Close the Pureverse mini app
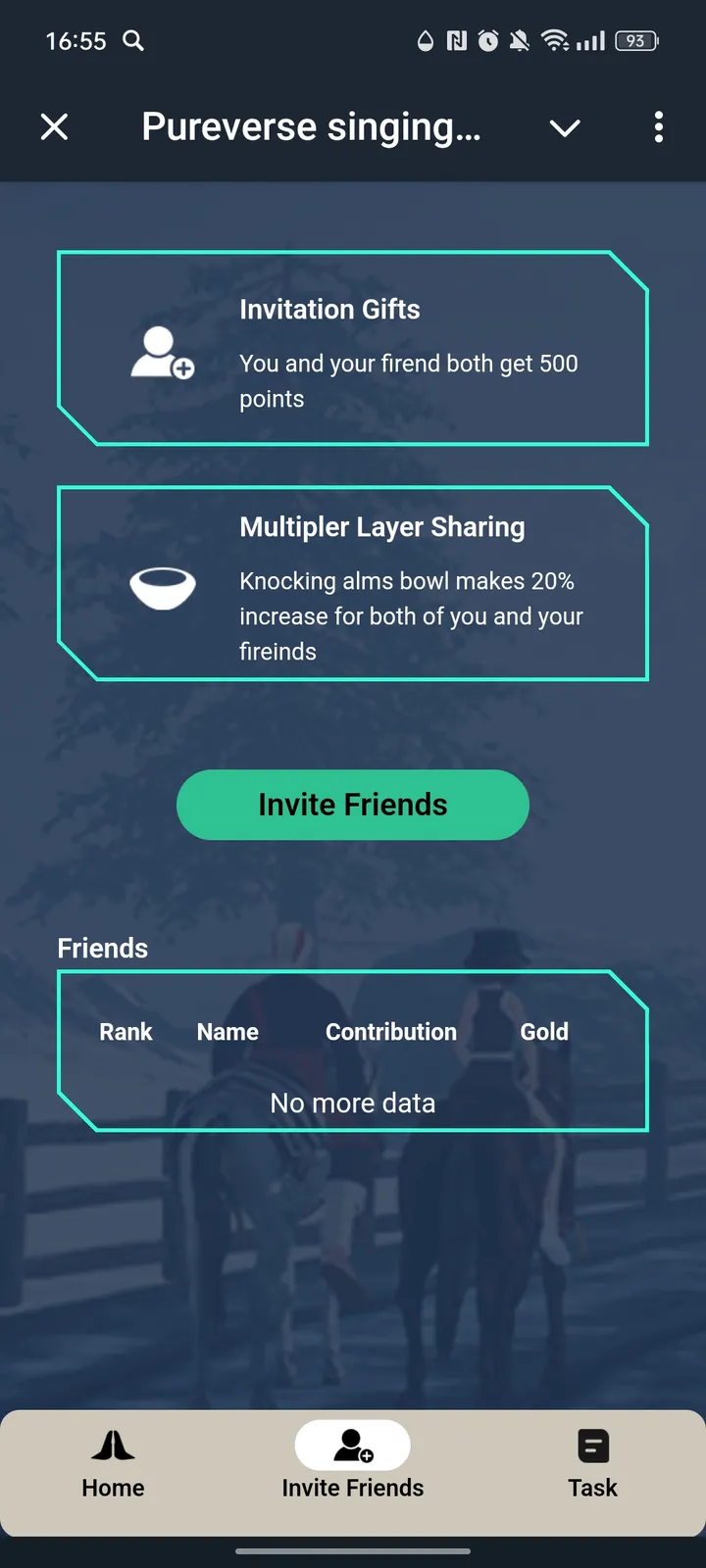This screenshot has height=1568, width=706. [55, 126]
